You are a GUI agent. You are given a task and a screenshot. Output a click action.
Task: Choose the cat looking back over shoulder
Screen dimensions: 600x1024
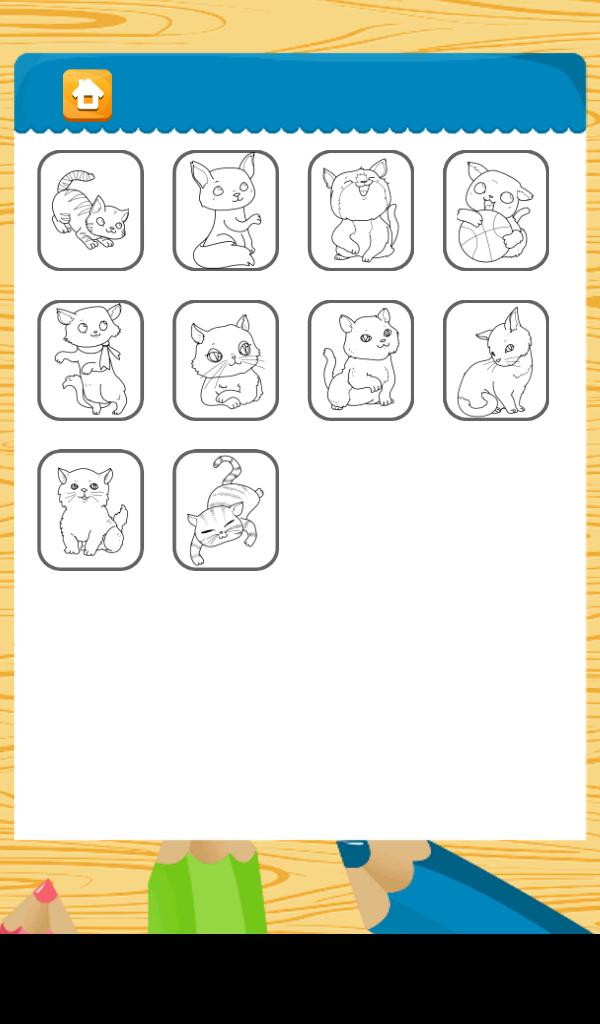[x=496, y=360]
